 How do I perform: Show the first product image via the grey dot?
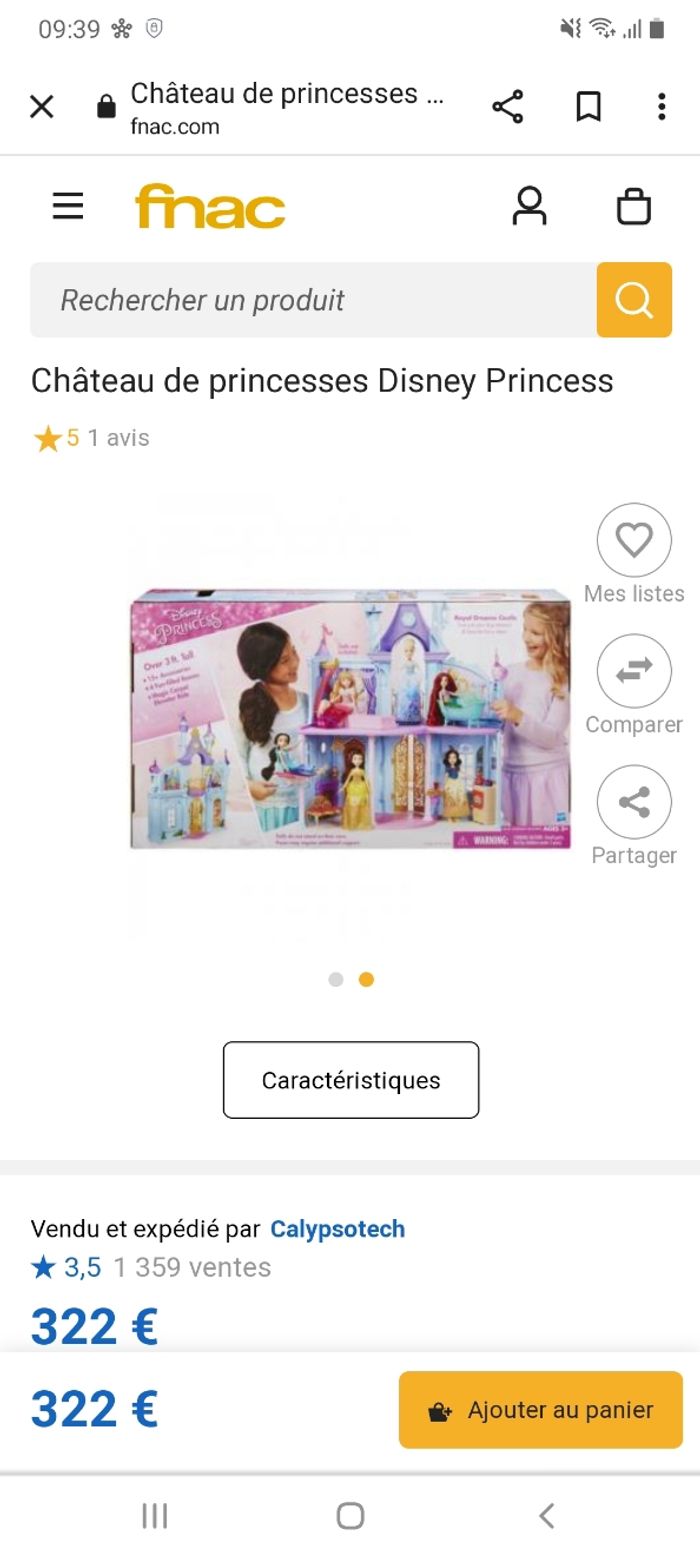tap(336, 980)
